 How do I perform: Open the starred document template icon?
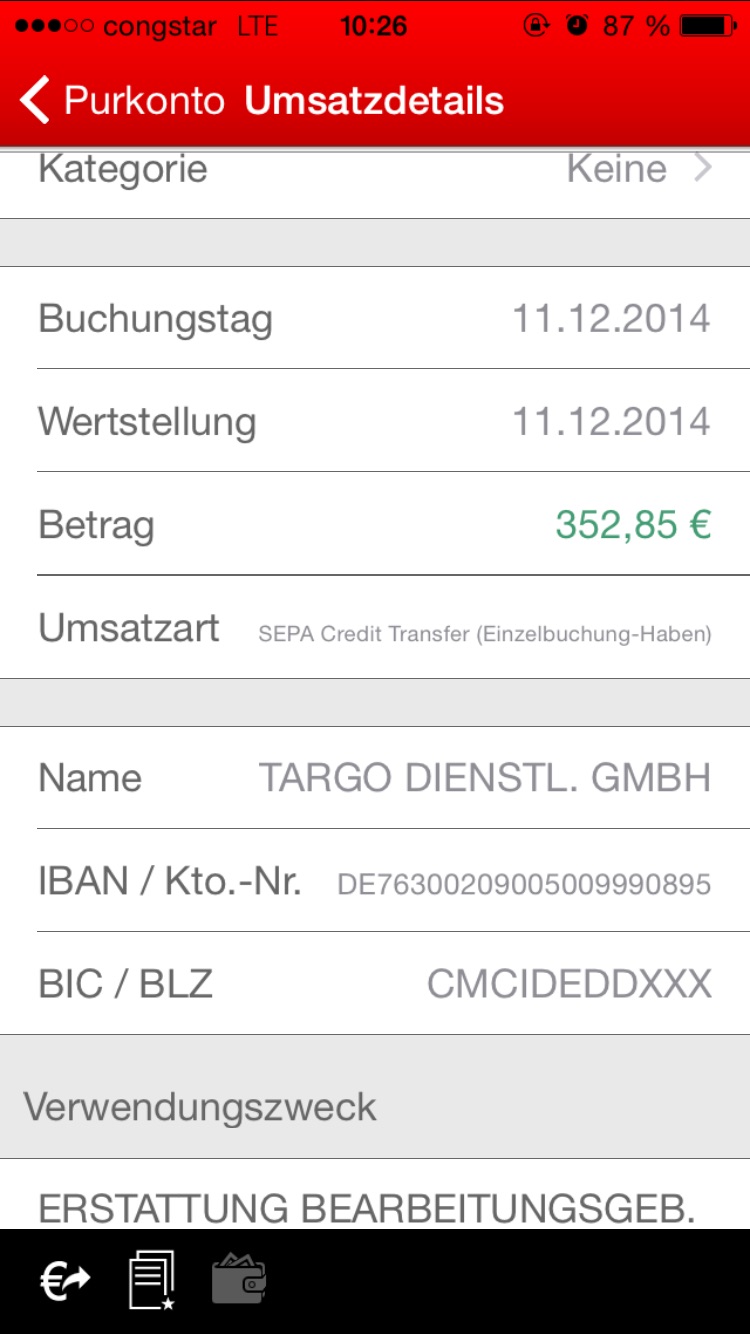(152, 1280)
